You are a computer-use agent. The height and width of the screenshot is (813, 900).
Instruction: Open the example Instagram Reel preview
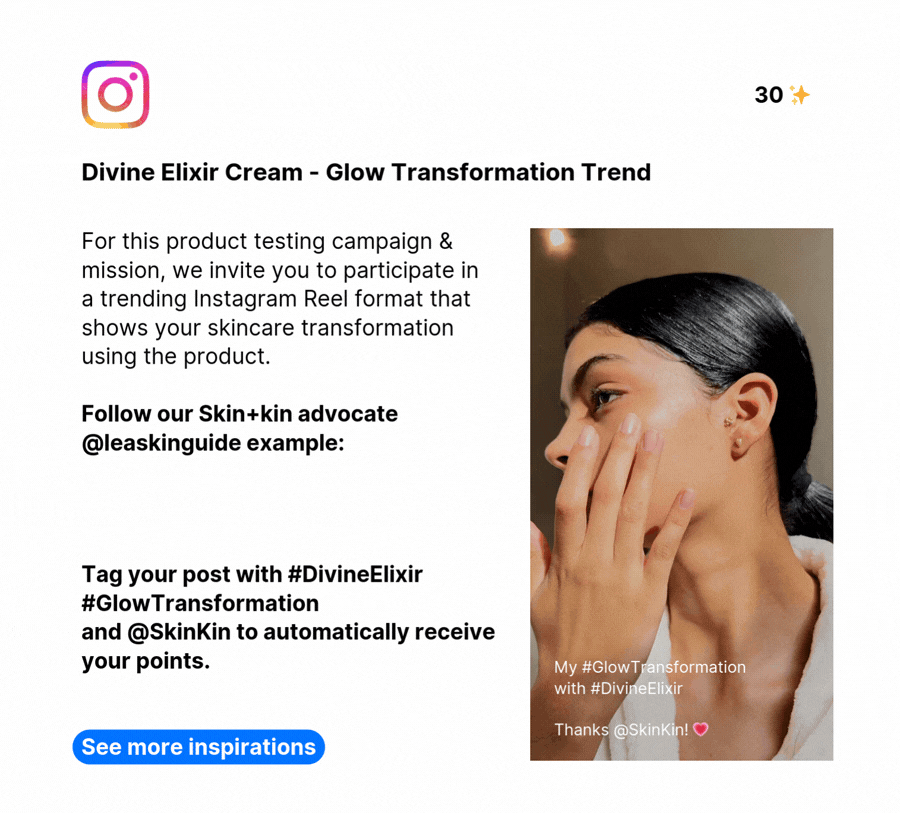tap(681, 494)
